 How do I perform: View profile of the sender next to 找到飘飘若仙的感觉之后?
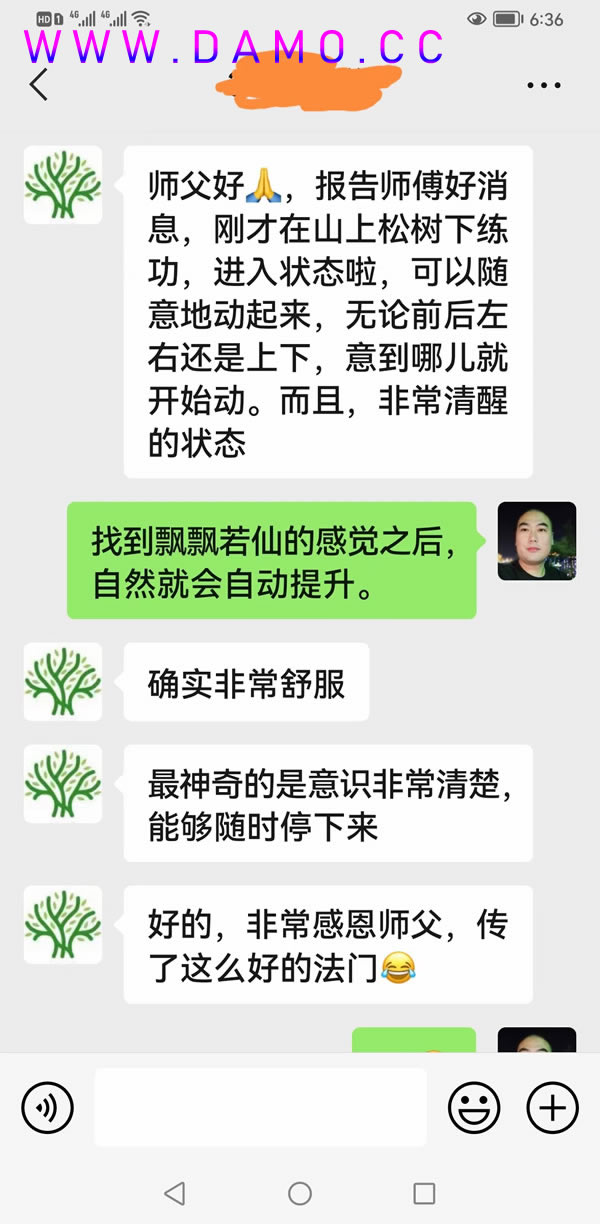coord(537,541)
